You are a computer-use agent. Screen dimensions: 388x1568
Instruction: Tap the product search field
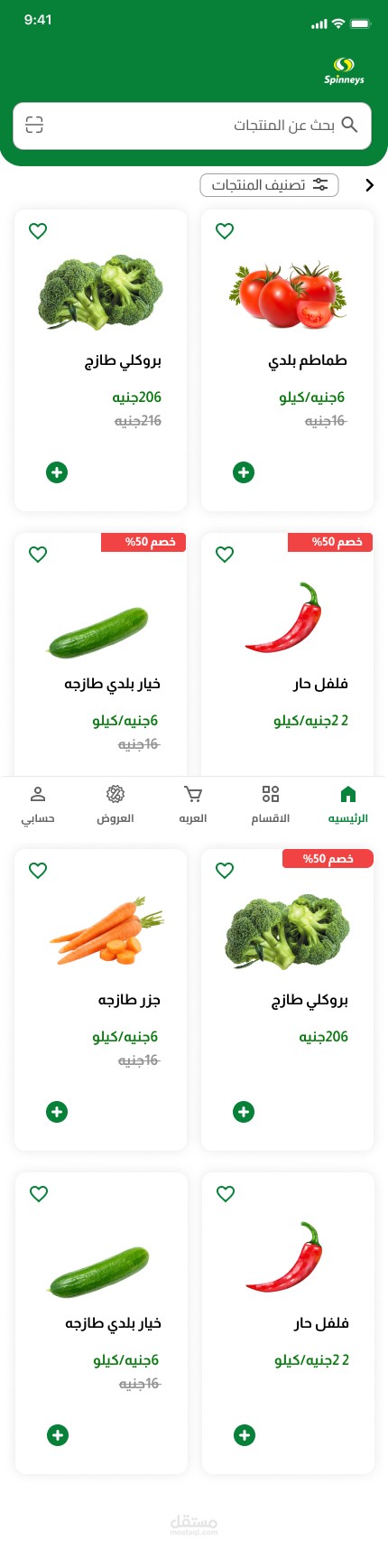point(192,126)
